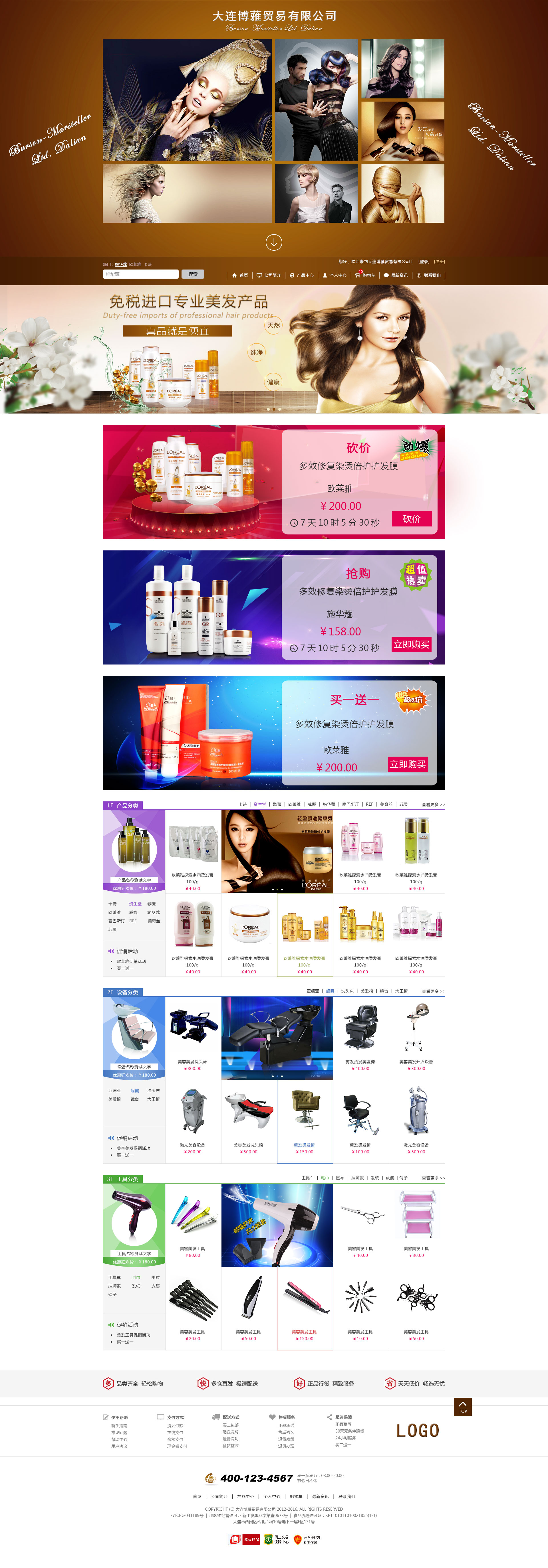Open 首页 in the navigation bar
Screen dimensions: 548x1568
click(240, 275)
